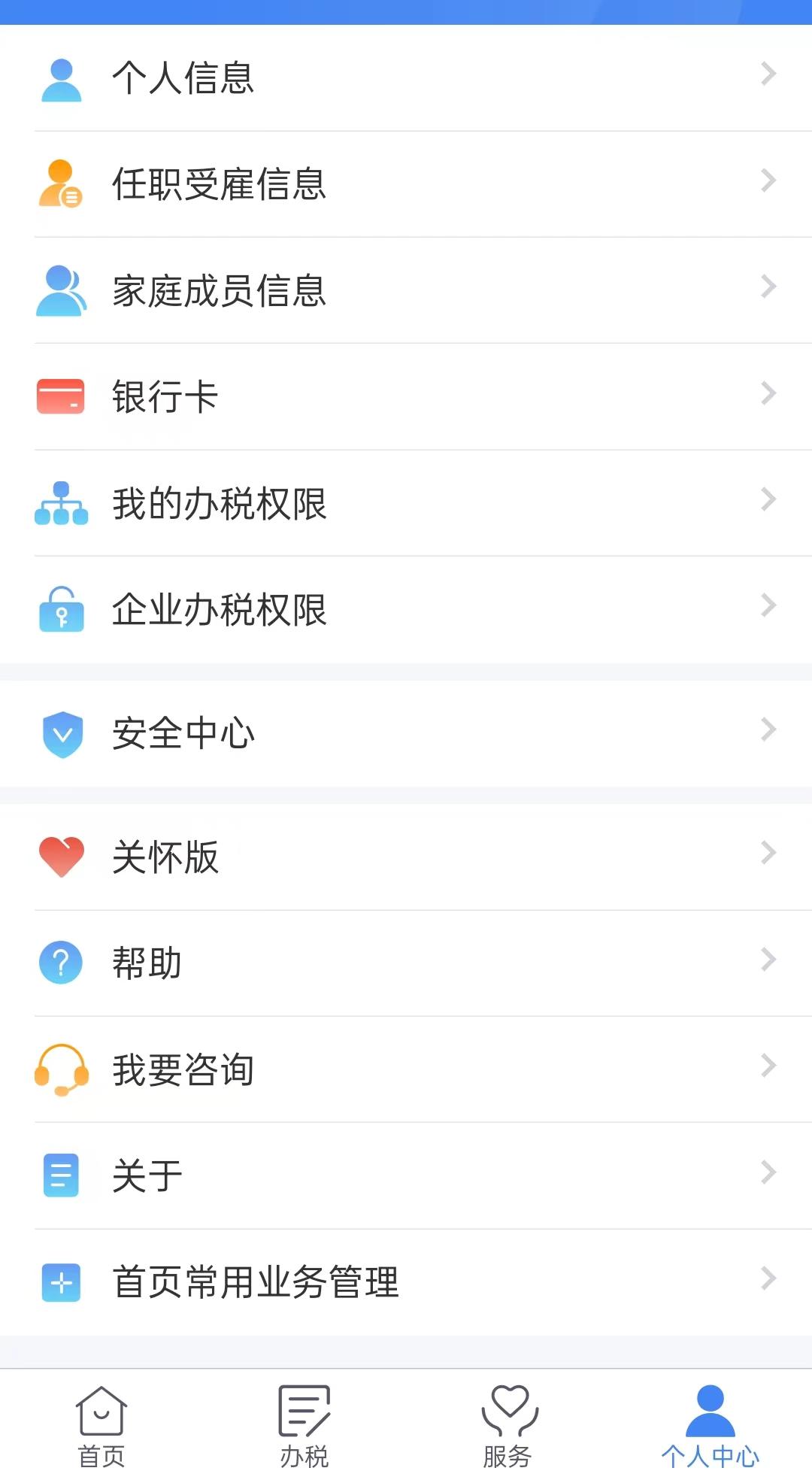Tap 我要咨询 row
The height and width of the screenshot is (1483, 812).
click(x=406, y=1069)
